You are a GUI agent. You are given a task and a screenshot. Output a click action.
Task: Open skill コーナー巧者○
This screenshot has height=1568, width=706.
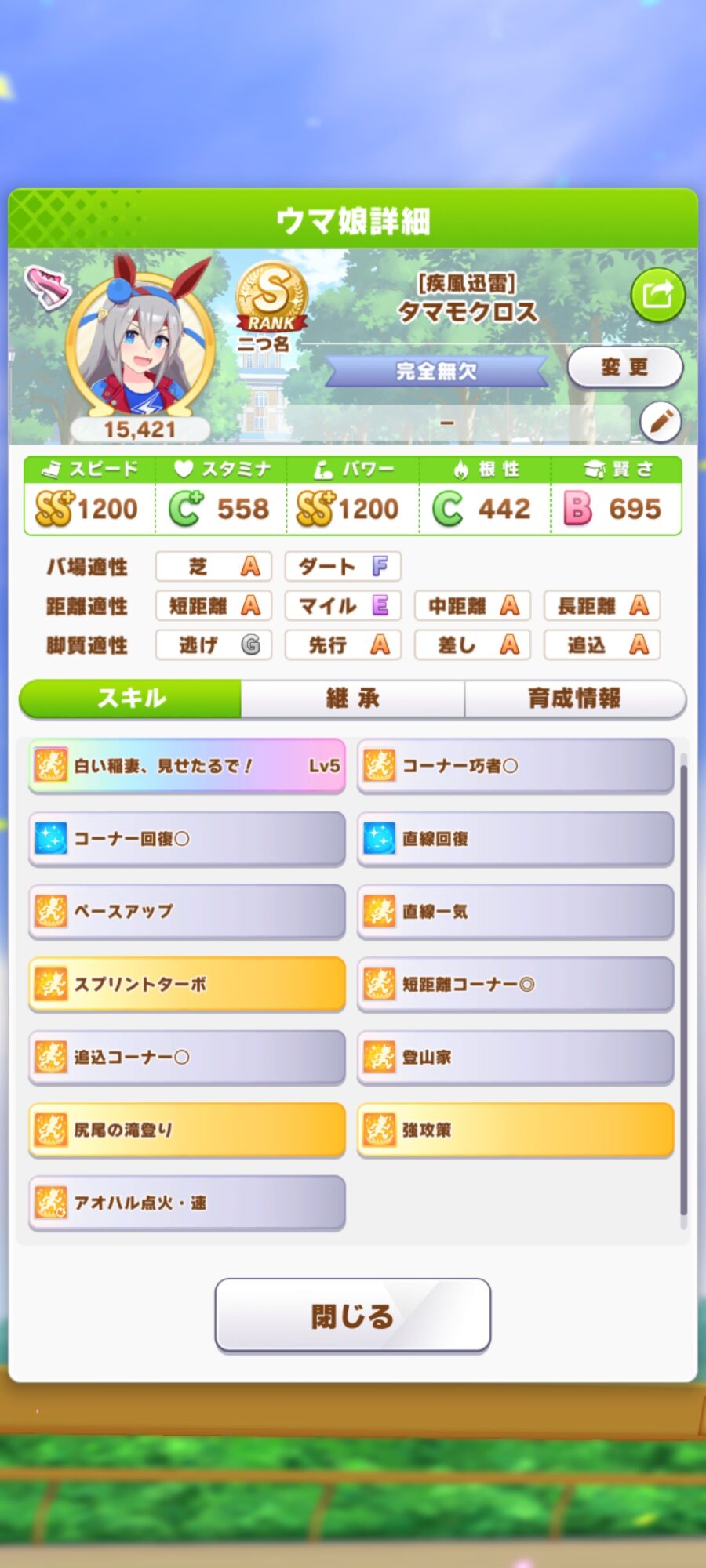(x=515, y=765)
